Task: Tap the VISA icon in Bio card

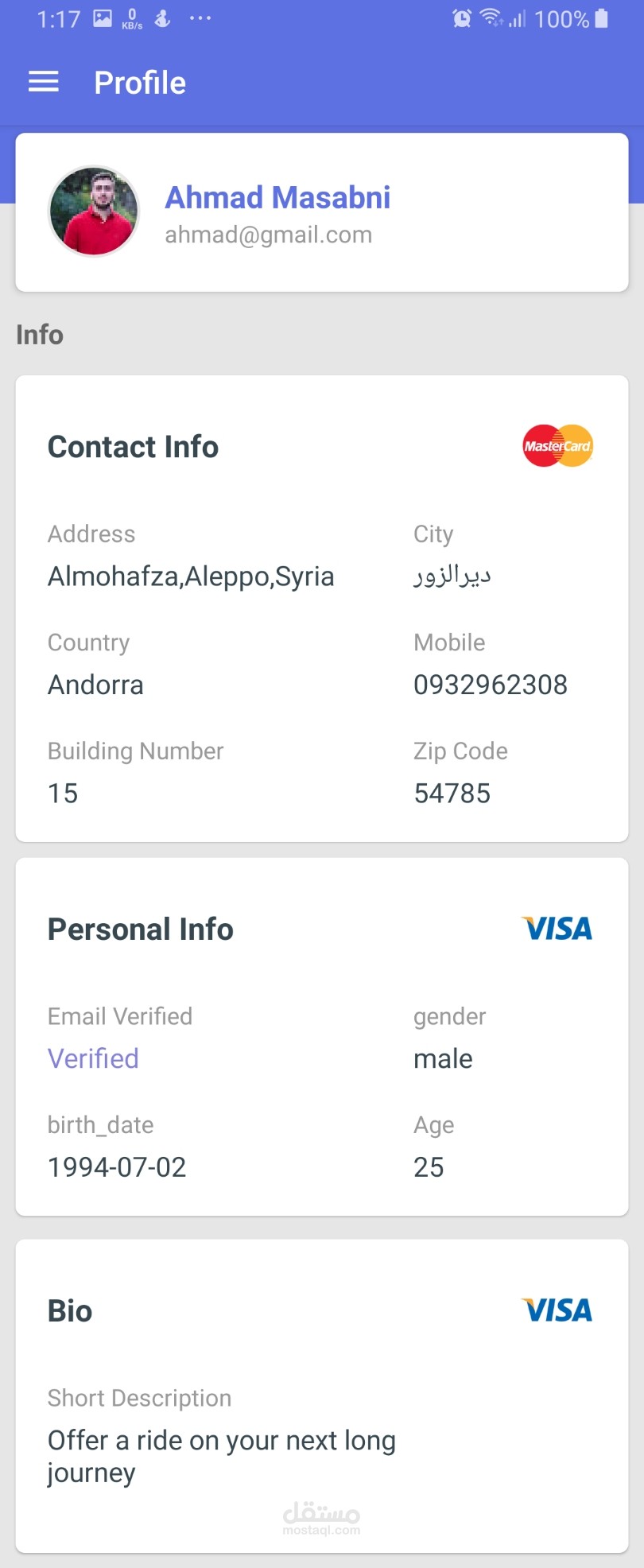Action: pos(557,1310)
